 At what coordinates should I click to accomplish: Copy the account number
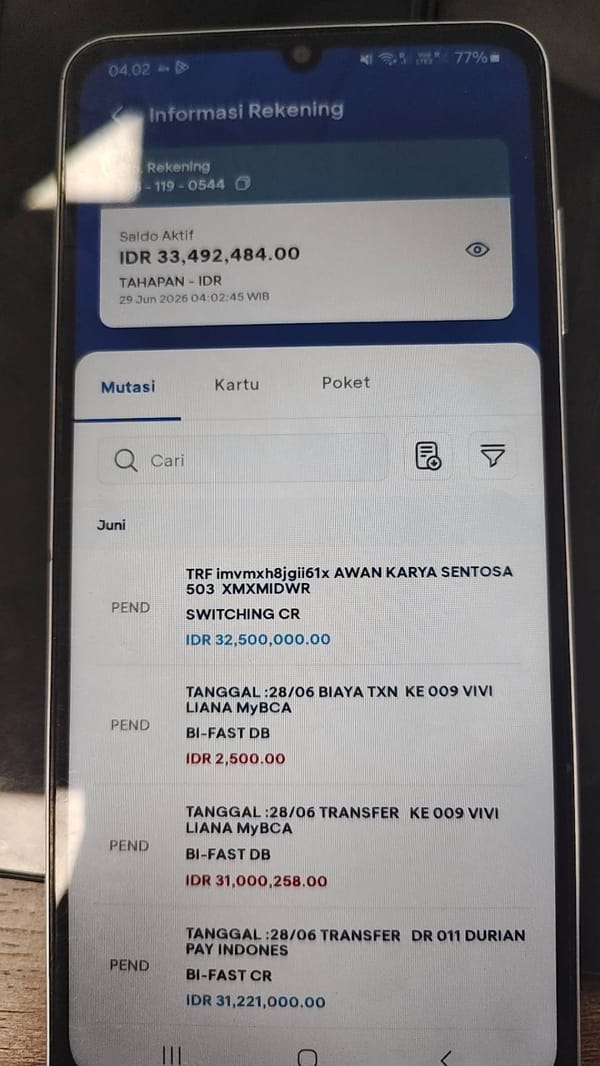[243, 184]
